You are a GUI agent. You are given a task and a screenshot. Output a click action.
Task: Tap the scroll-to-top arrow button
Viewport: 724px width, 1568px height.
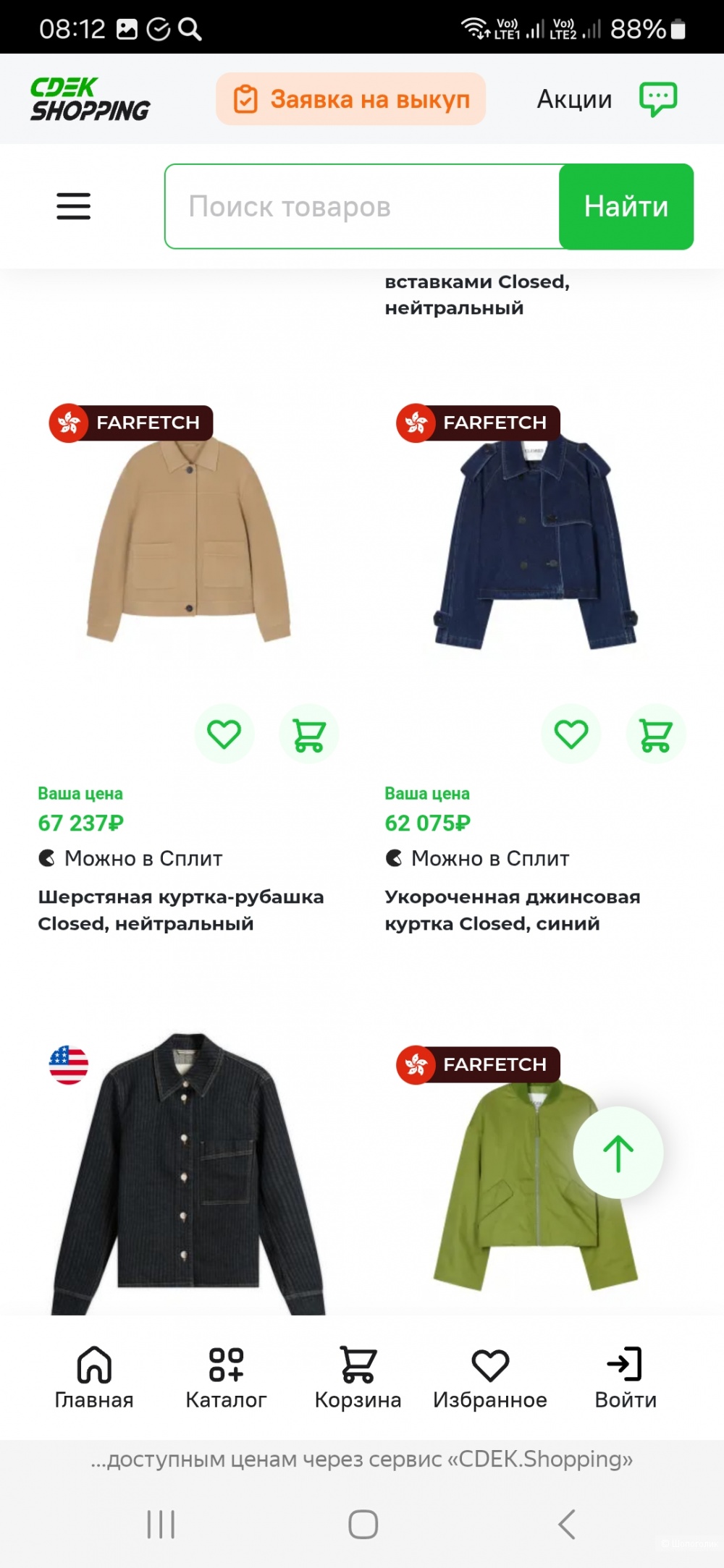tap(618, 1153)
